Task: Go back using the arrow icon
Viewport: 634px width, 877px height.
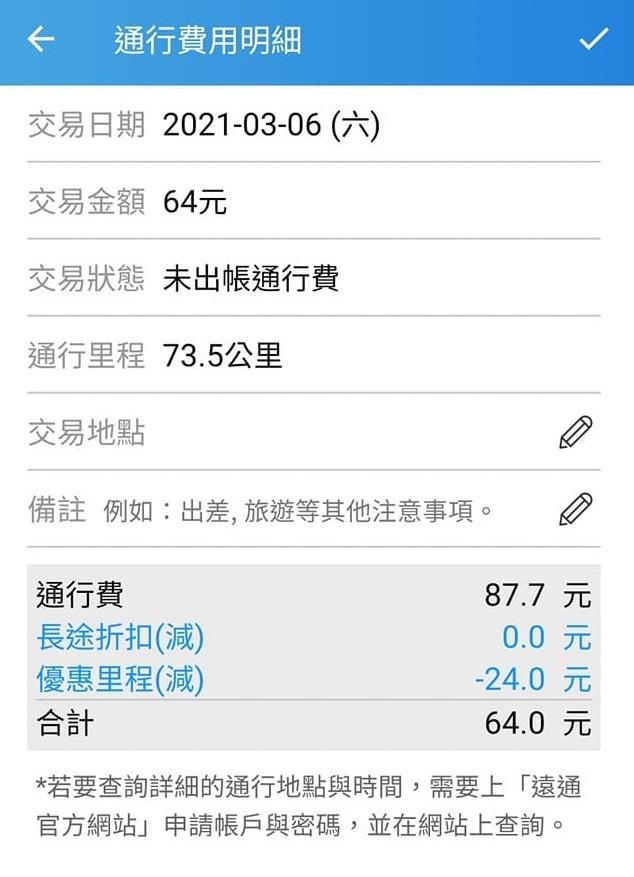Action: point(41,40)
